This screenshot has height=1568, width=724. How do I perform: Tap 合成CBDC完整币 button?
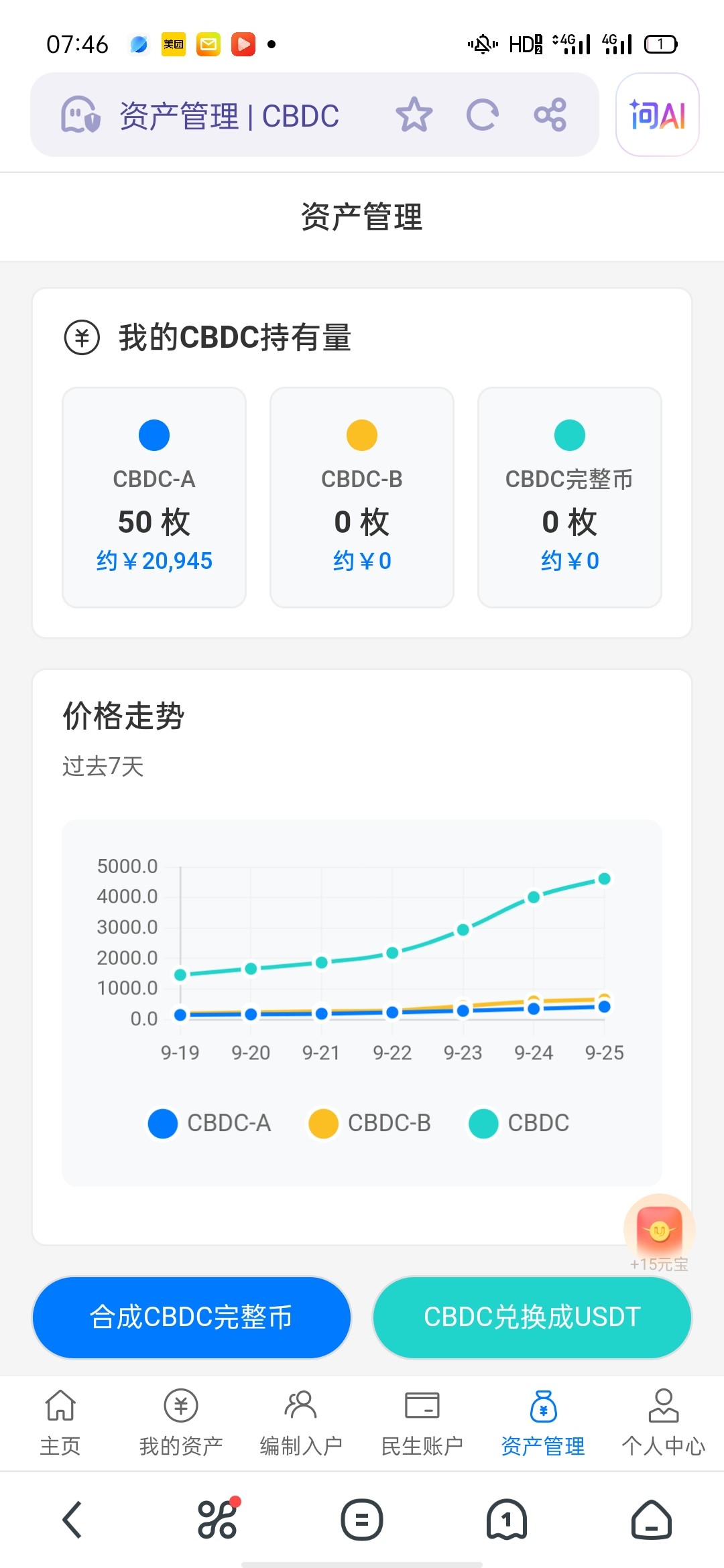(192, 1317)
